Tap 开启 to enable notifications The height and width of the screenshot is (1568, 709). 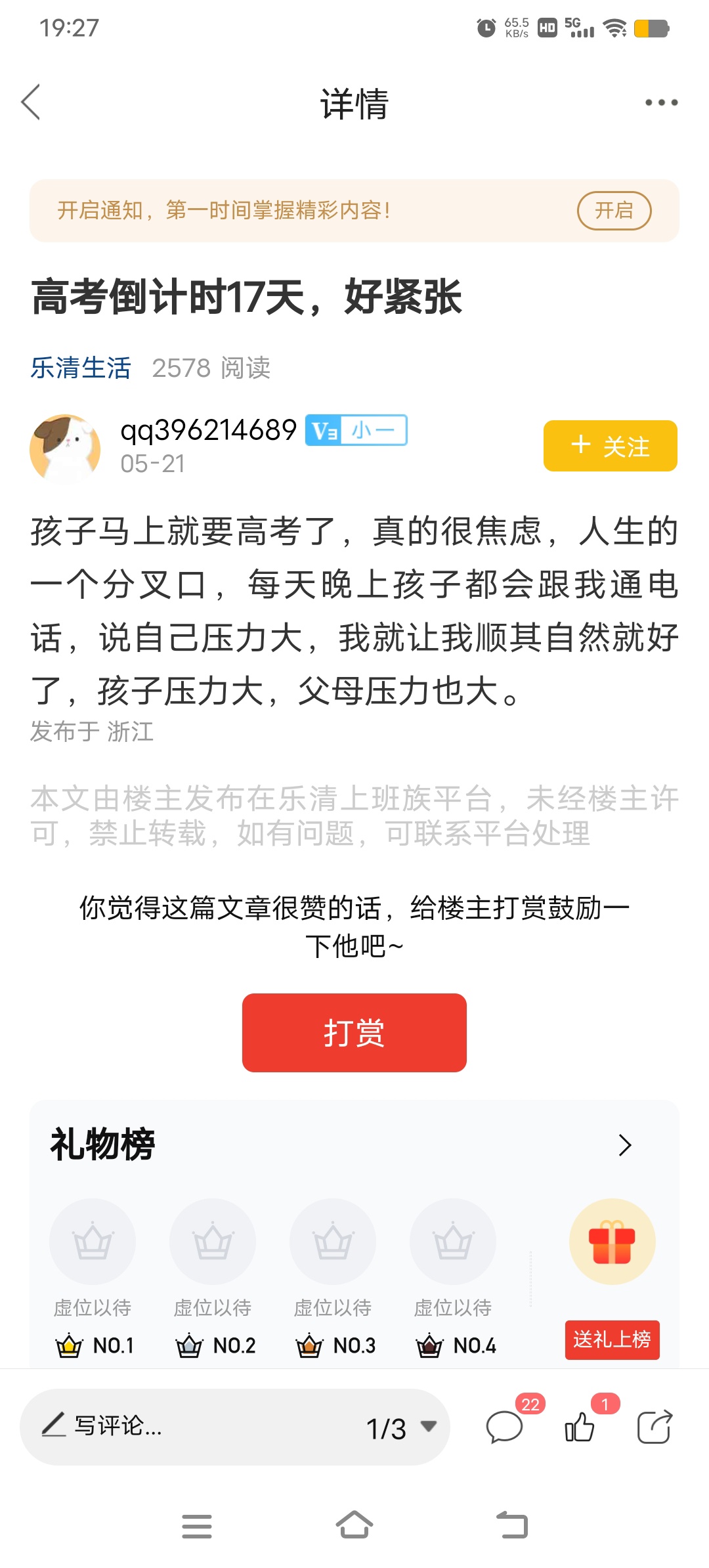click(x=613, y=211)
